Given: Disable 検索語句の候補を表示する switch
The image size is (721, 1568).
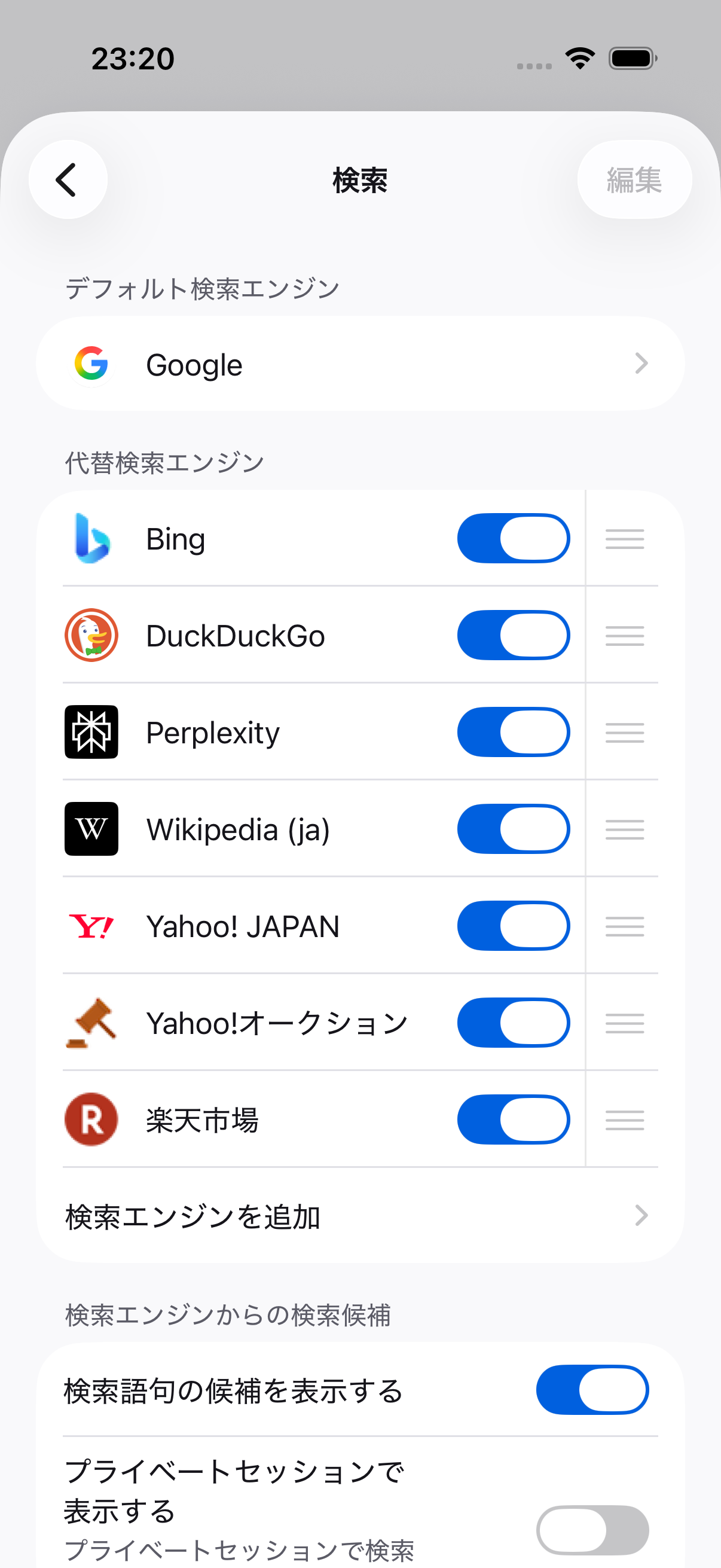Looking at the screenshot, I should 591,1390.
